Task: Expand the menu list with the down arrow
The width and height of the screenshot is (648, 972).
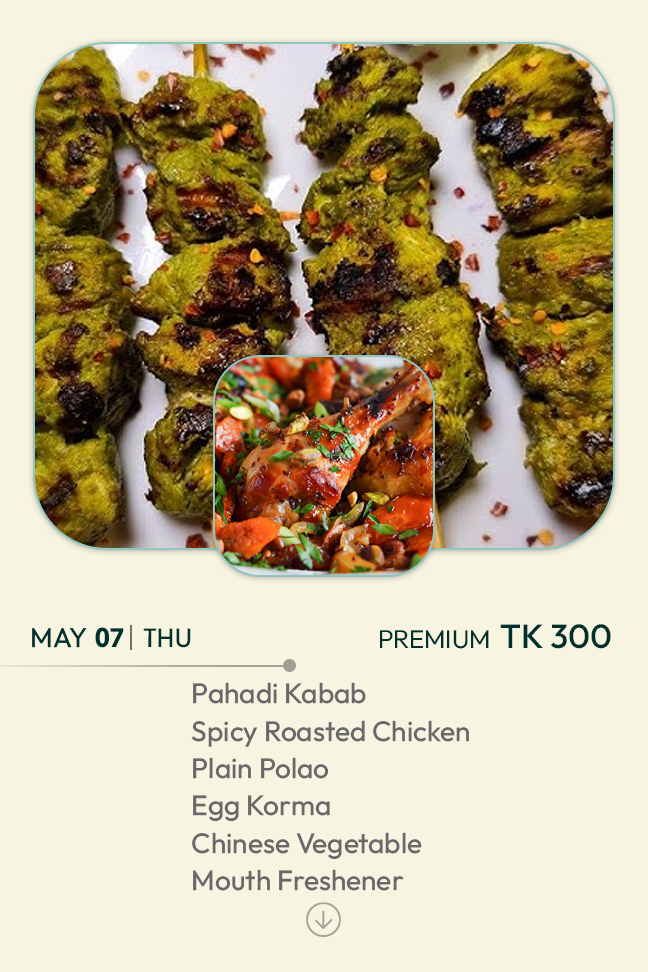Action: pyautogui.click(x=323, y=920)
